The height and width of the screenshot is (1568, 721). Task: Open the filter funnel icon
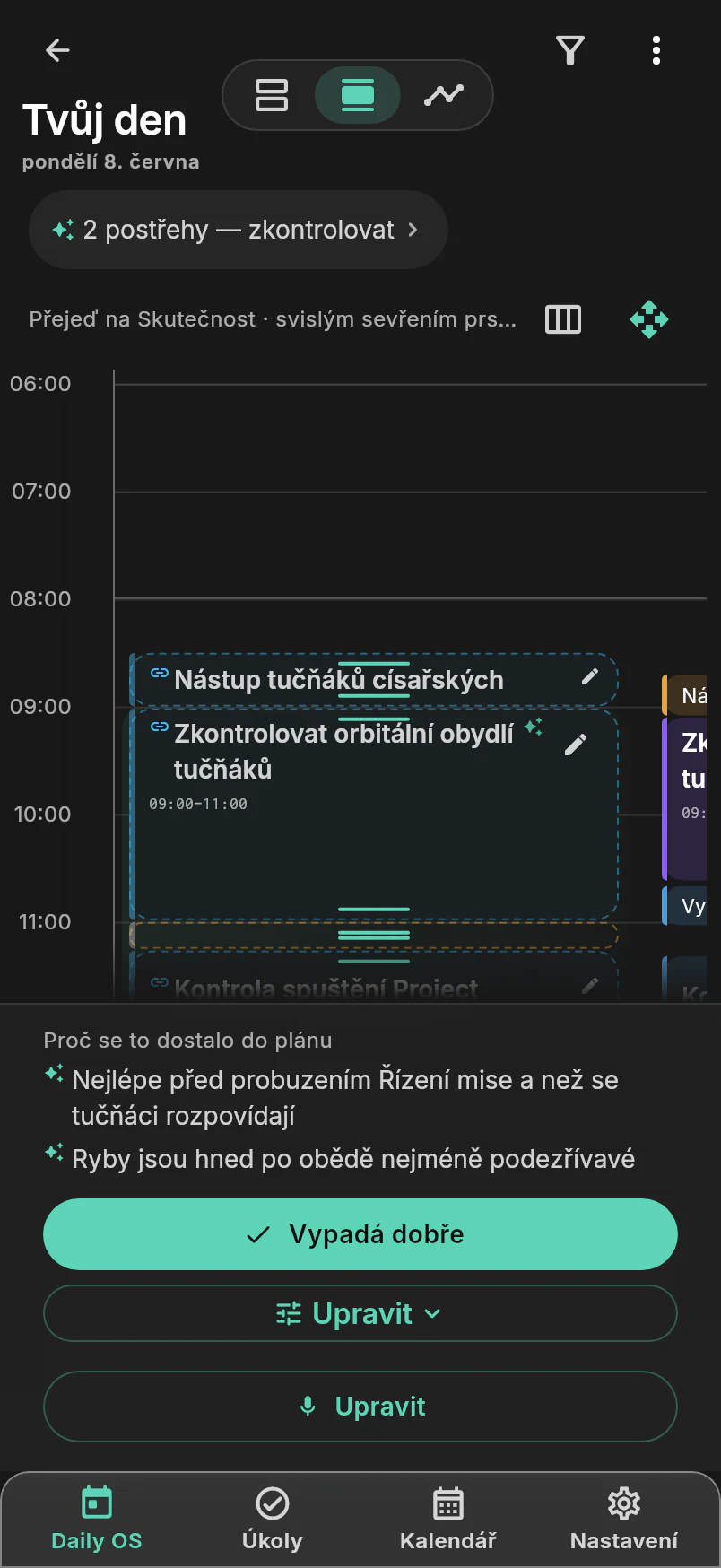570,50
